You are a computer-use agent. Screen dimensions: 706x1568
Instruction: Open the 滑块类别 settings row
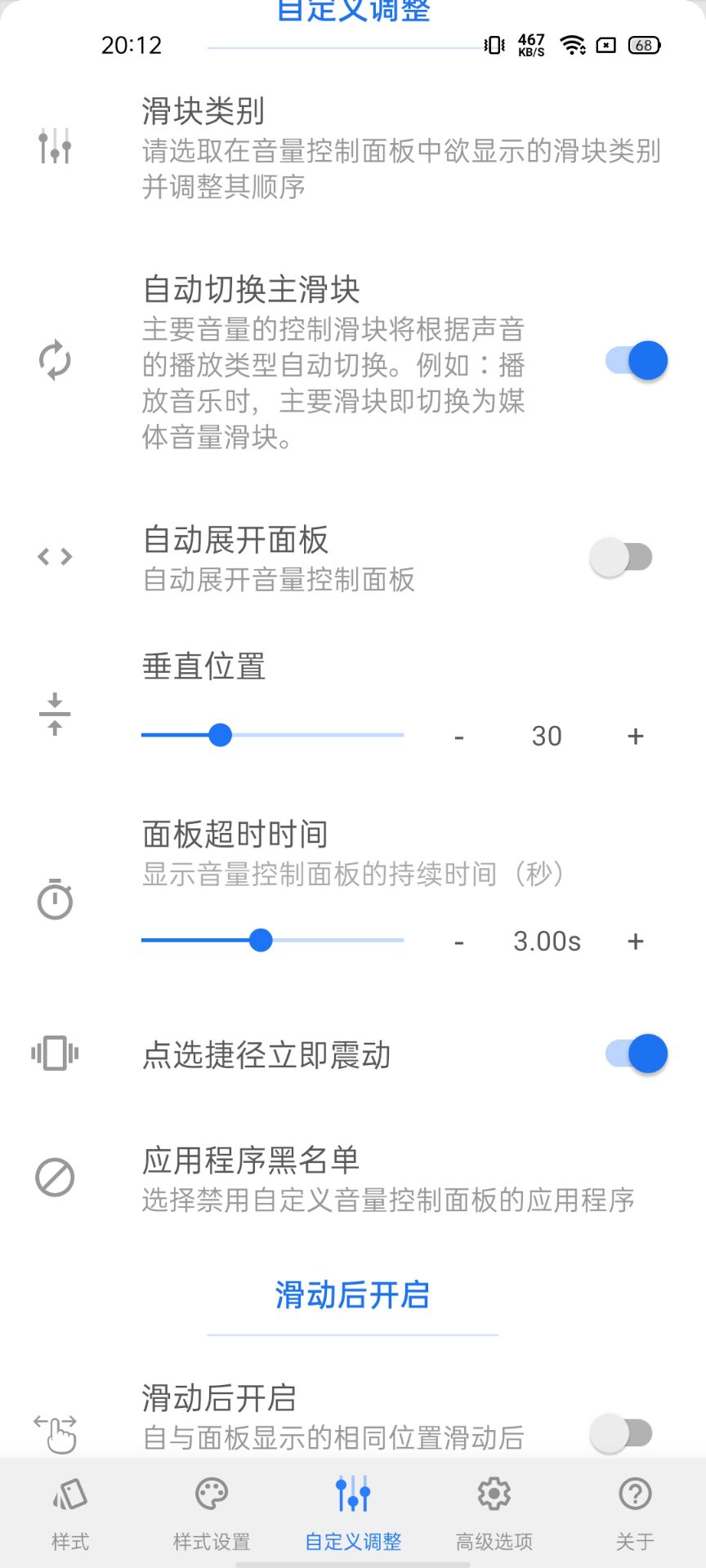pos(353,148)
